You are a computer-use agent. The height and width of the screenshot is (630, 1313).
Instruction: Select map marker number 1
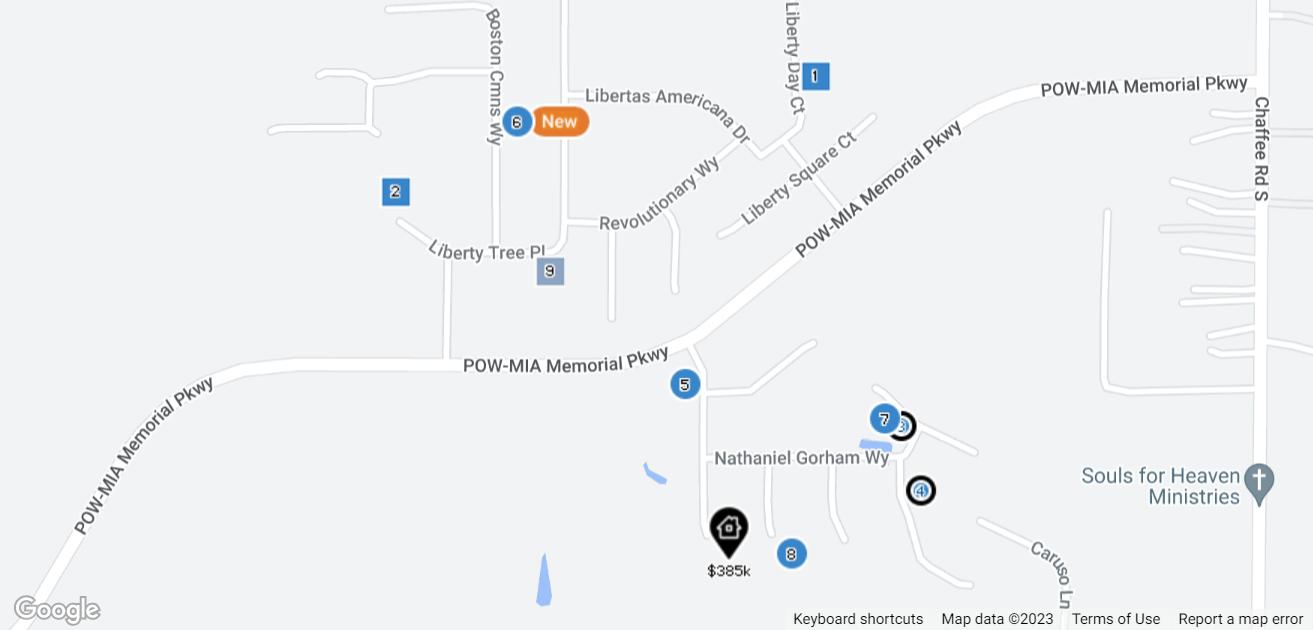pyautogui.click(x=815, y=76)
